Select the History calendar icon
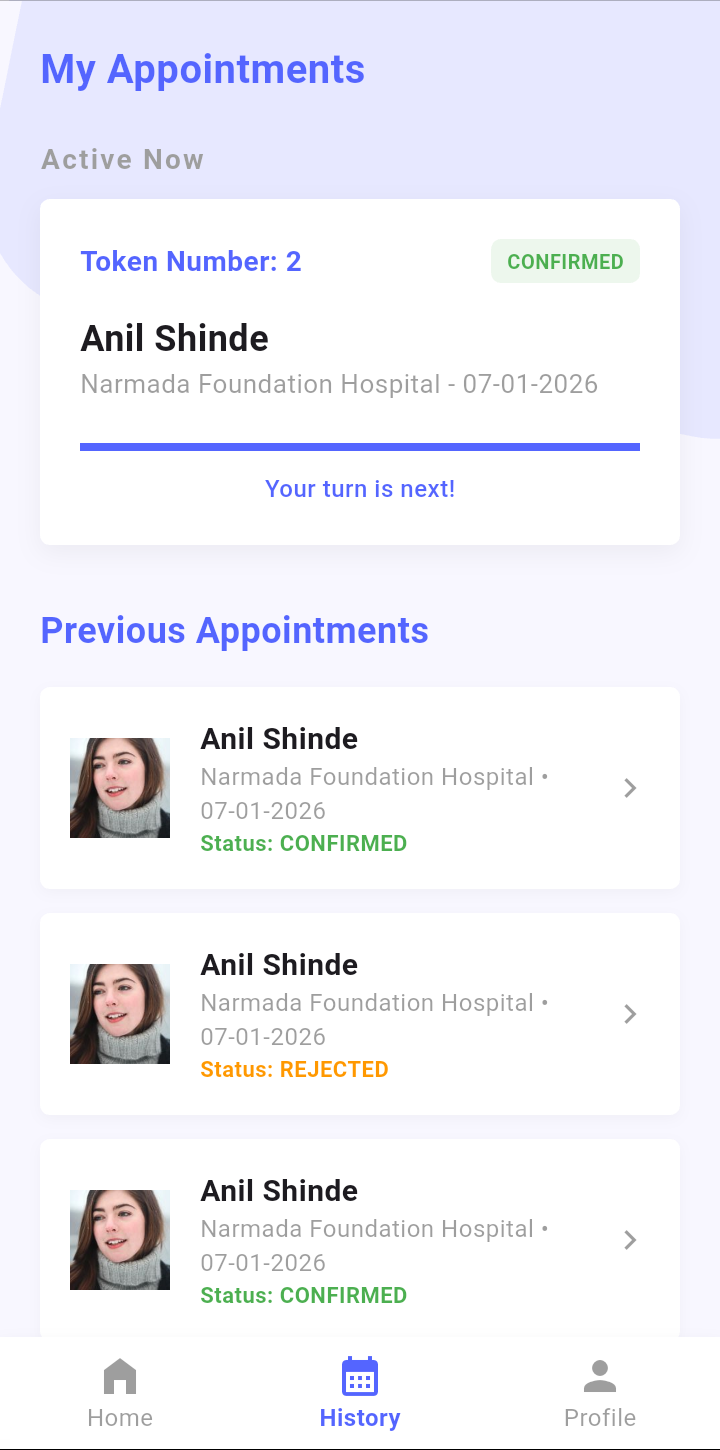The width and height of the screenshot is (720, 1450). tap(360, 1375)
